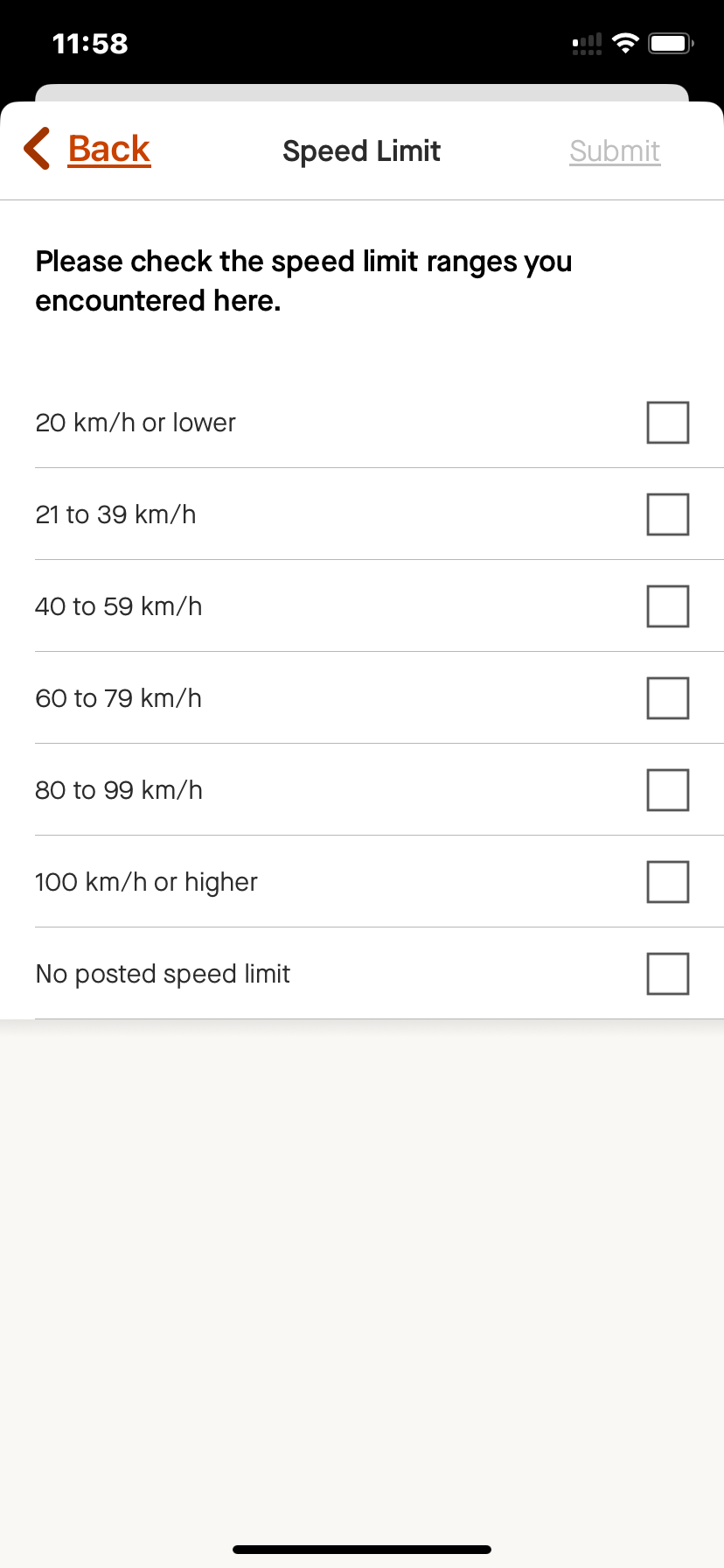Tap the "No posted speed limit" row label

click(162, 973)
